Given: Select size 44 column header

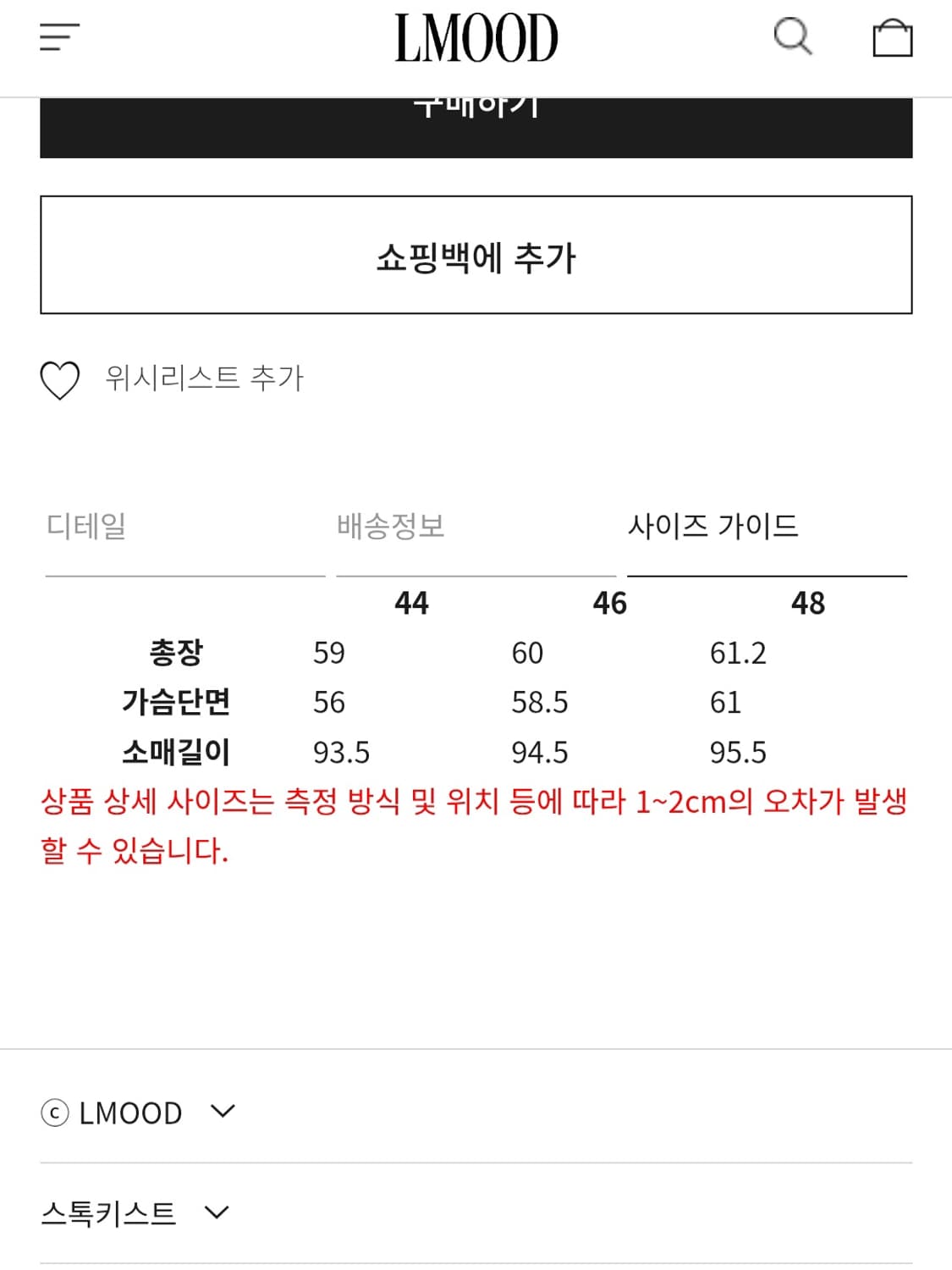Looking at the screenshot, I should (x=410, y=603).
